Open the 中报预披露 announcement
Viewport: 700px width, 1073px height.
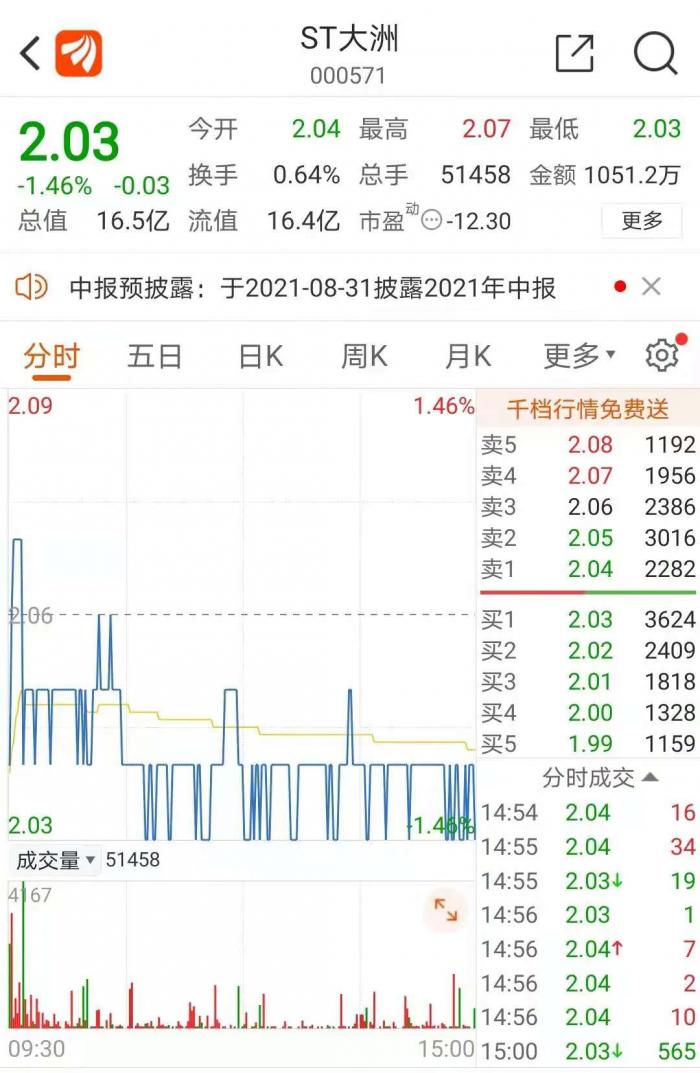(312, 289)
